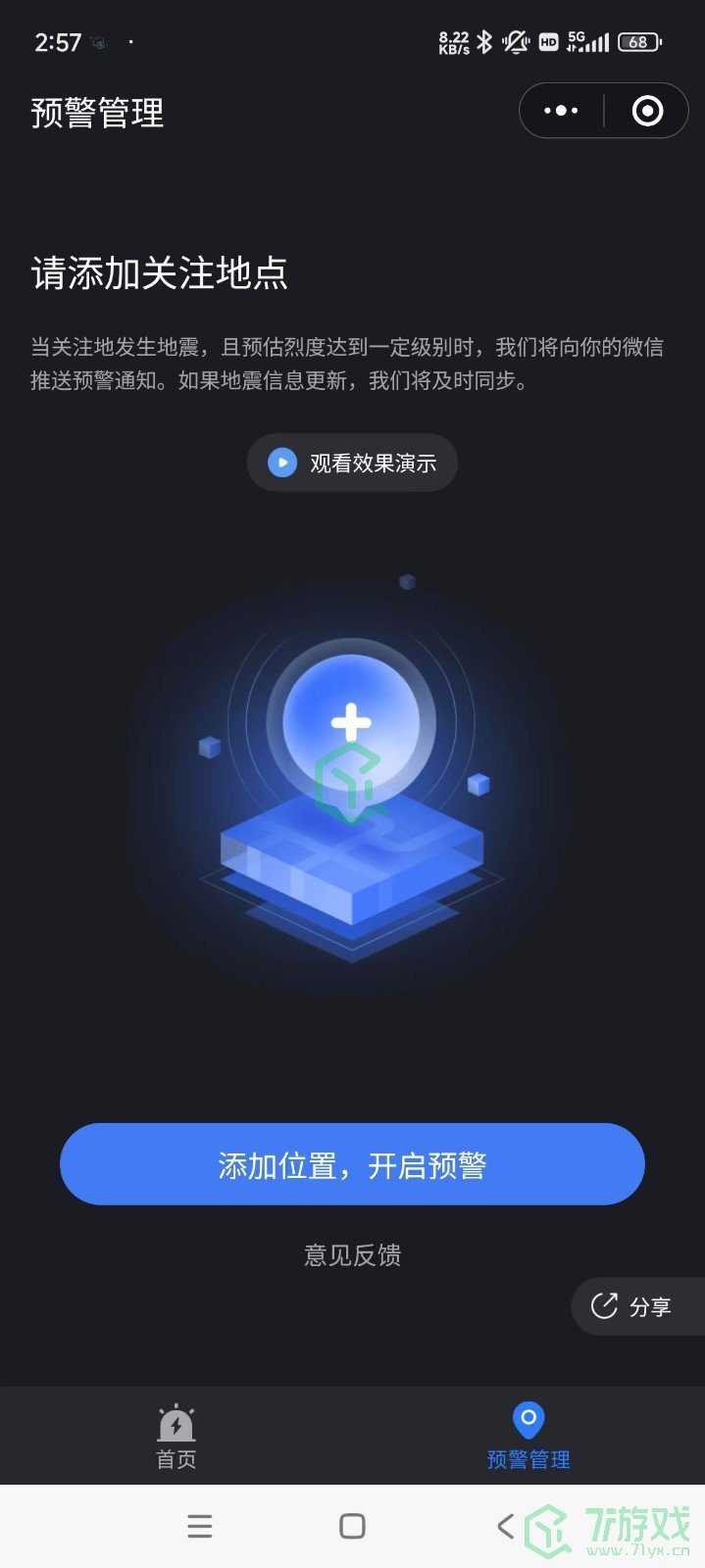The height and width of the screenshot is (1568, 705).
Task: Open the 意见反馈 feedback link
Action: click(x=352, y=1254)
